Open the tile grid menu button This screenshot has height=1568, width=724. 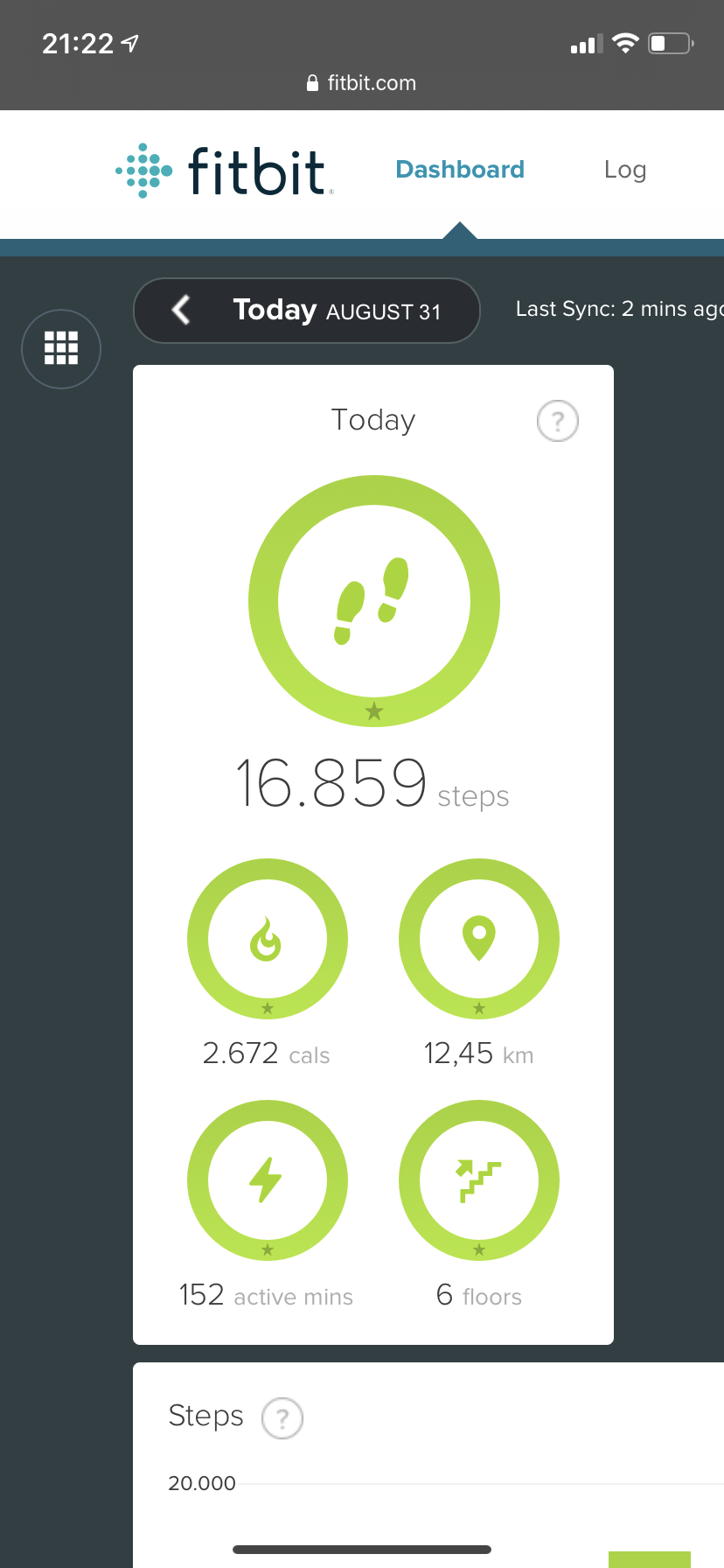click(61, 348)
